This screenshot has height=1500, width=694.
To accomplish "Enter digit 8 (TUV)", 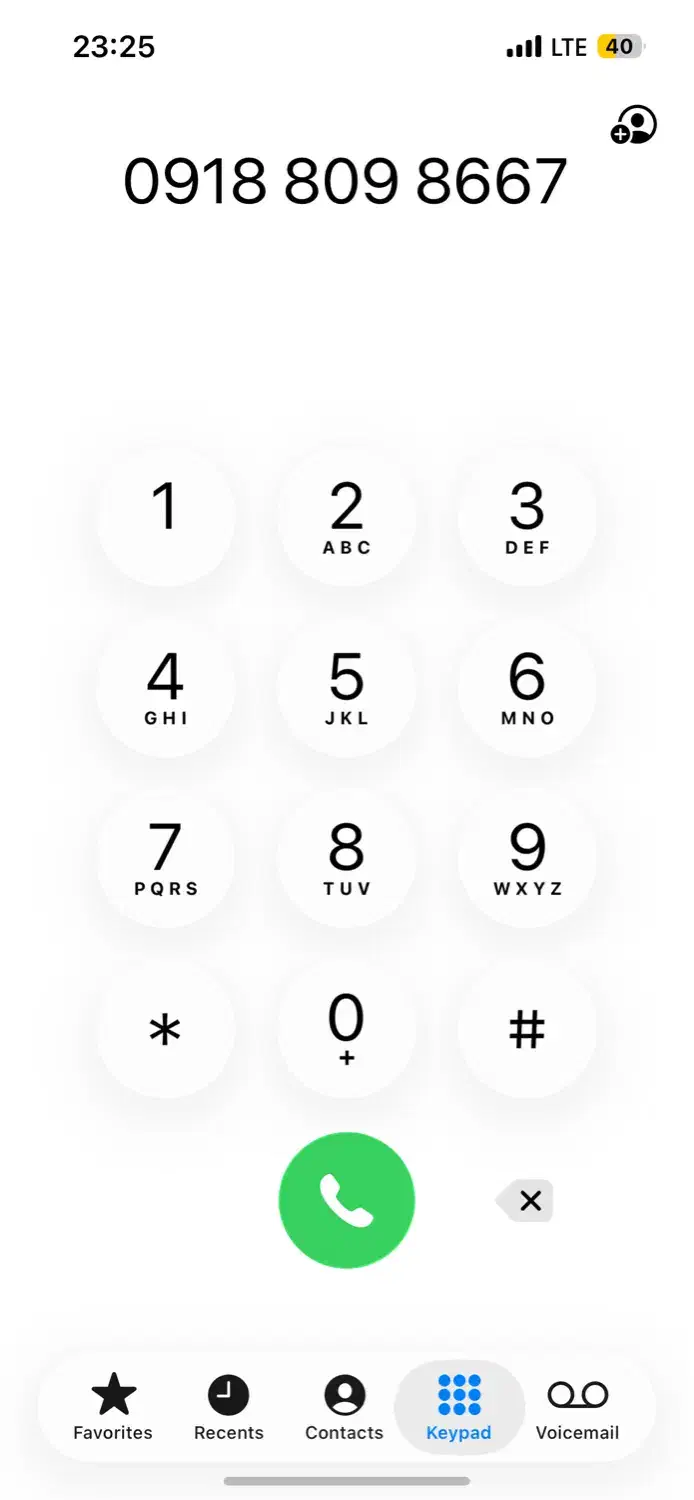I will tap(346, 858).
